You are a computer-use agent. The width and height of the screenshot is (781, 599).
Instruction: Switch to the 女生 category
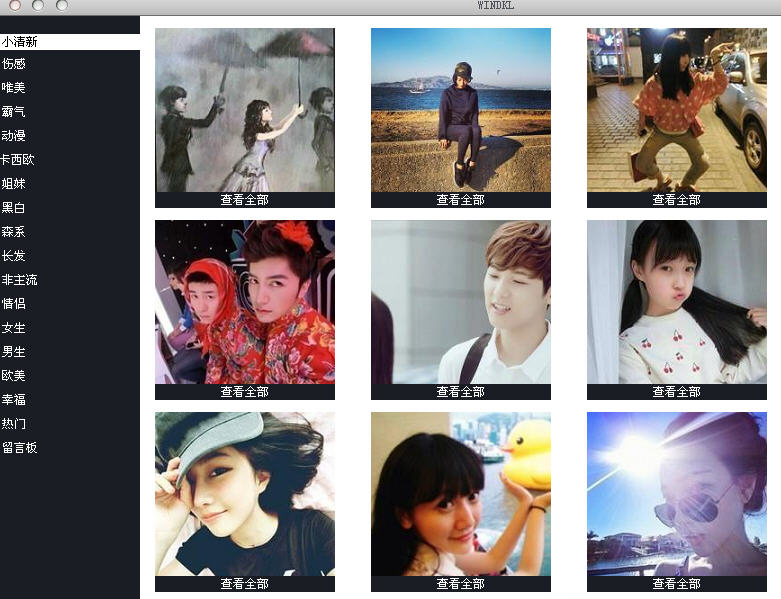pyautogui.click(x=14, y=328)
